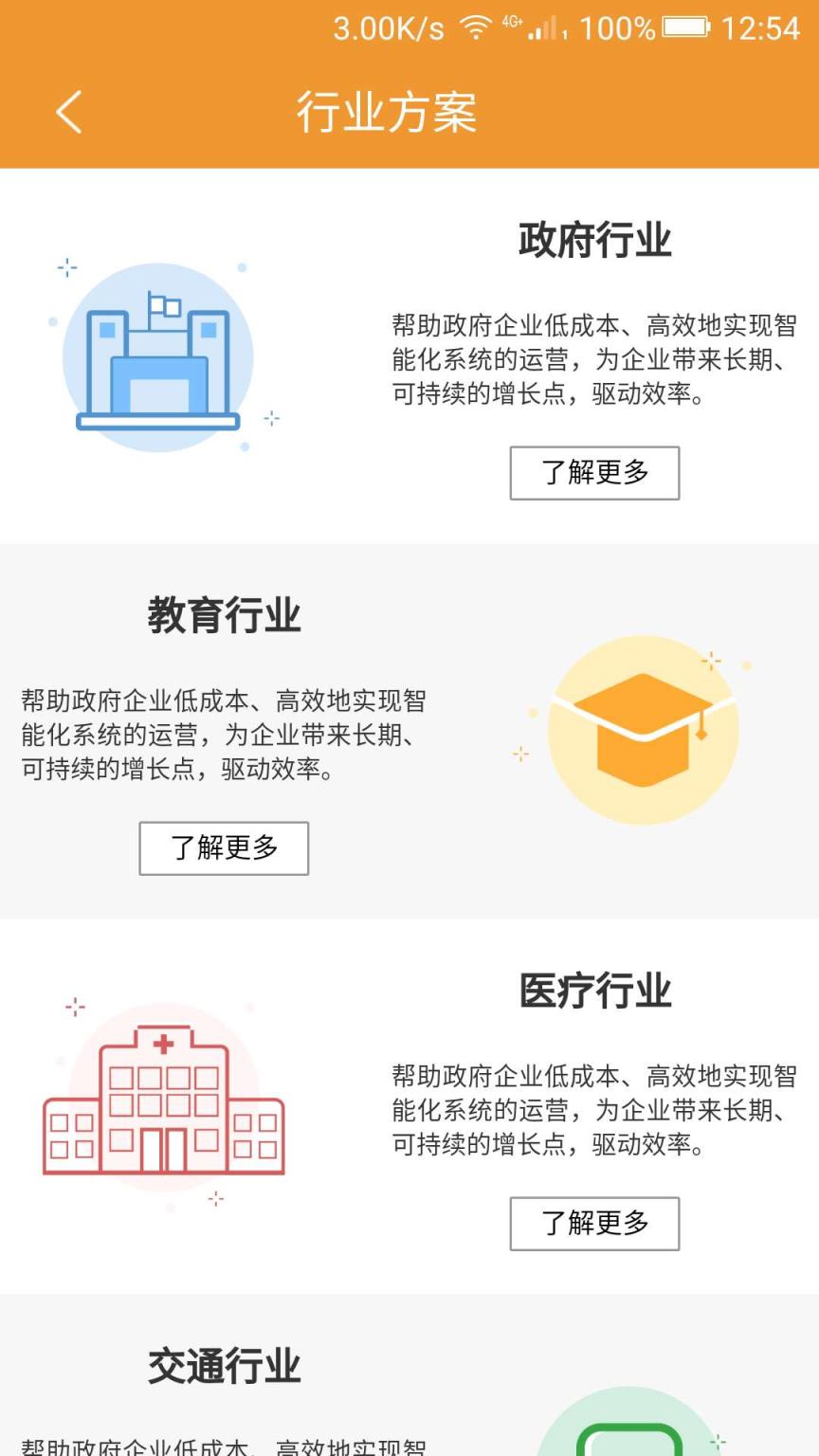Tap the back arrow to leave 行业方案
The height and width of the screenshot is (1456, 819).
coord(67,111)
